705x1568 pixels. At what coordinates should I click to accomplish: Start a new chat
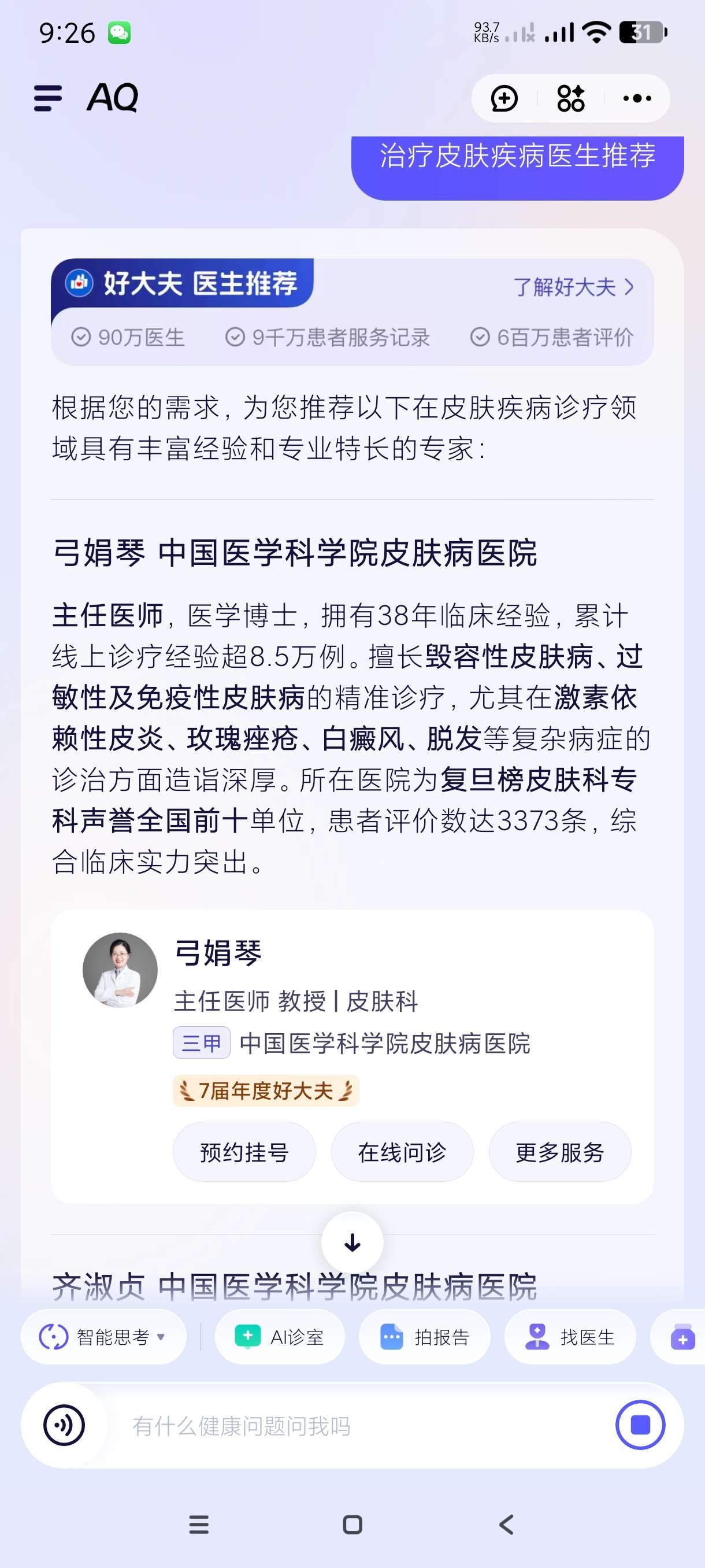point(504,99)
